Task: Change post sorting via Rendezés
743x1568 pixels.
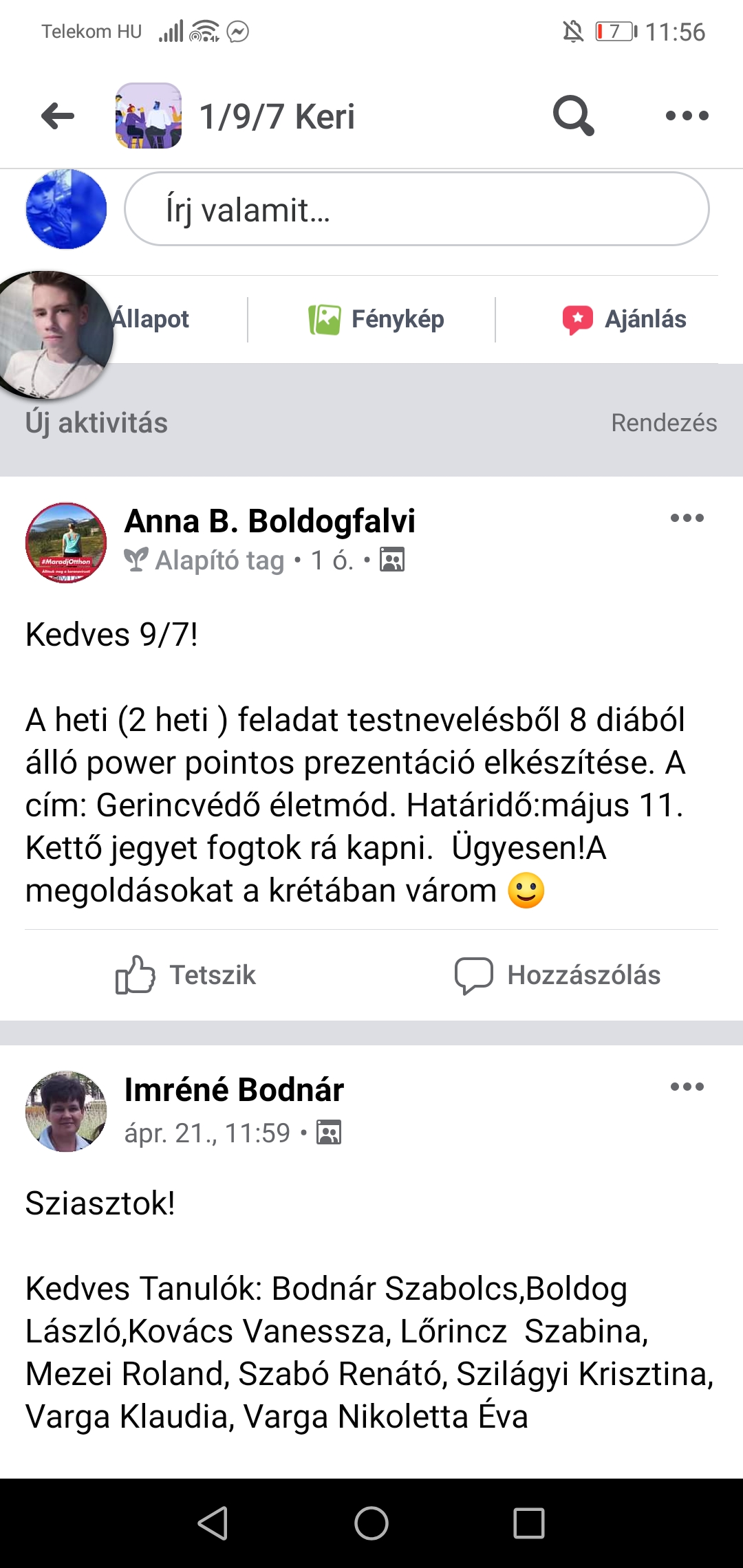Action: point(664,422)
